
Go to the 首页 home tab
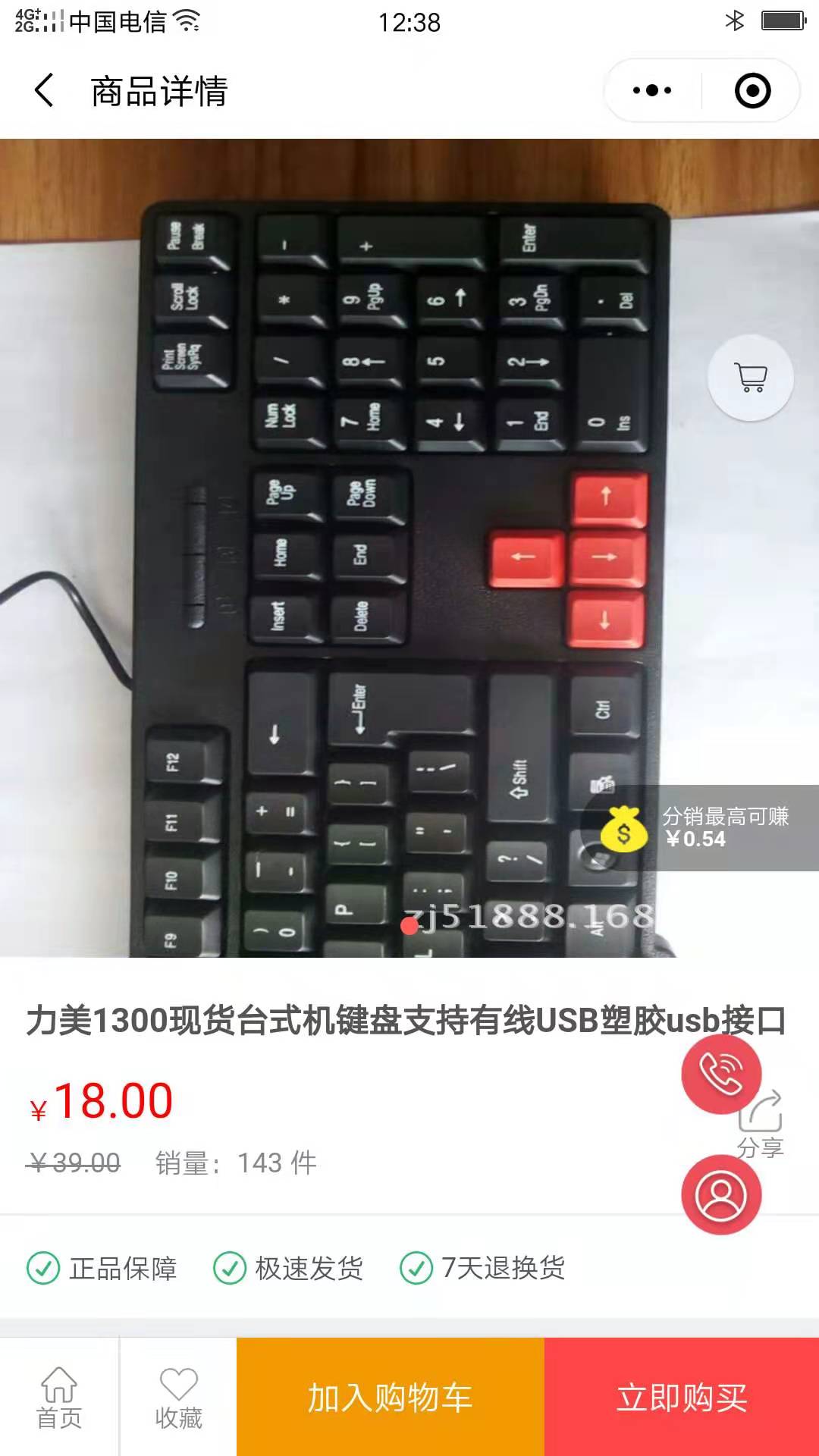tap(59, 1397)
